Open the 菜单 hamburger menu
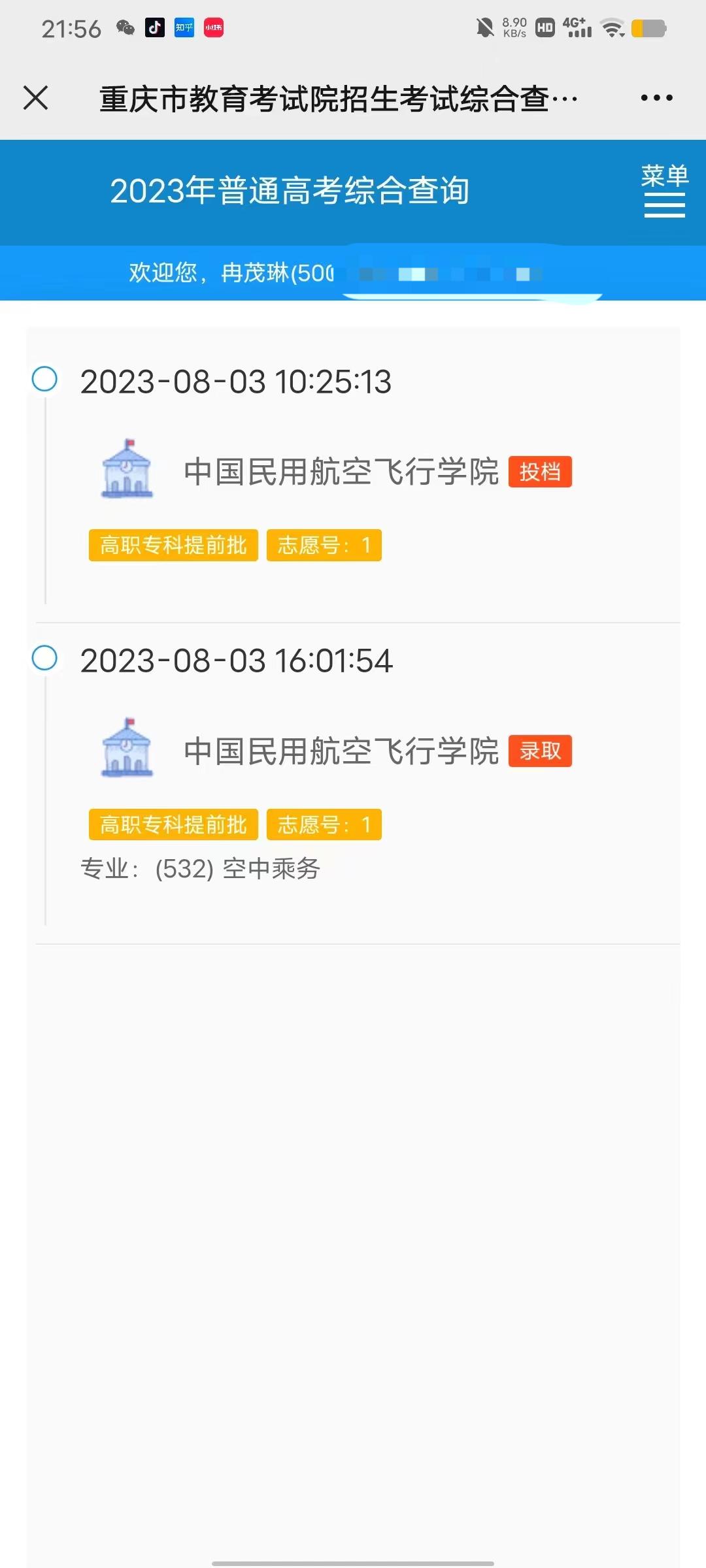 tap(665, 191)
